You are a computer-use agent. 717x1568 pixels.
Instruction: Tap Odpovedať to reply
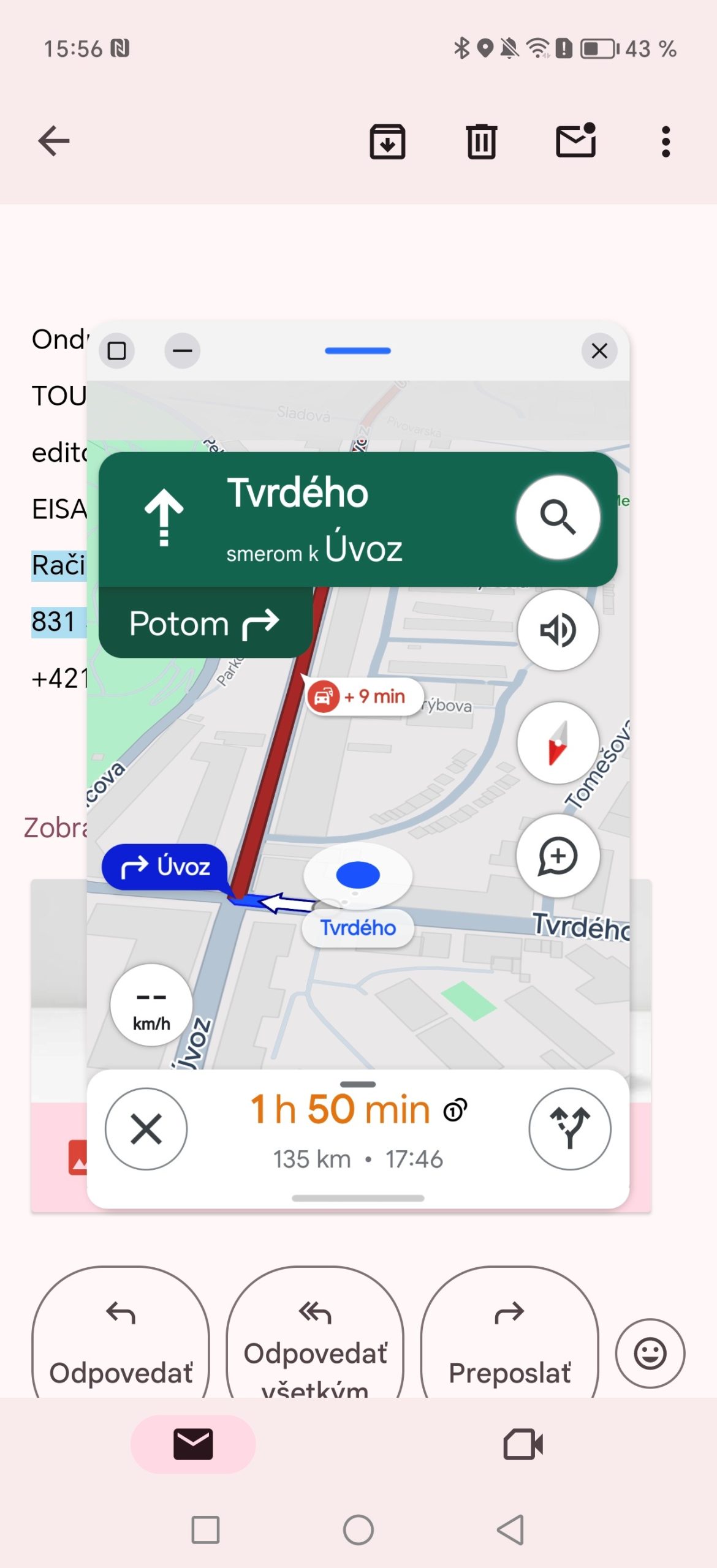[x=121, y=1341]
